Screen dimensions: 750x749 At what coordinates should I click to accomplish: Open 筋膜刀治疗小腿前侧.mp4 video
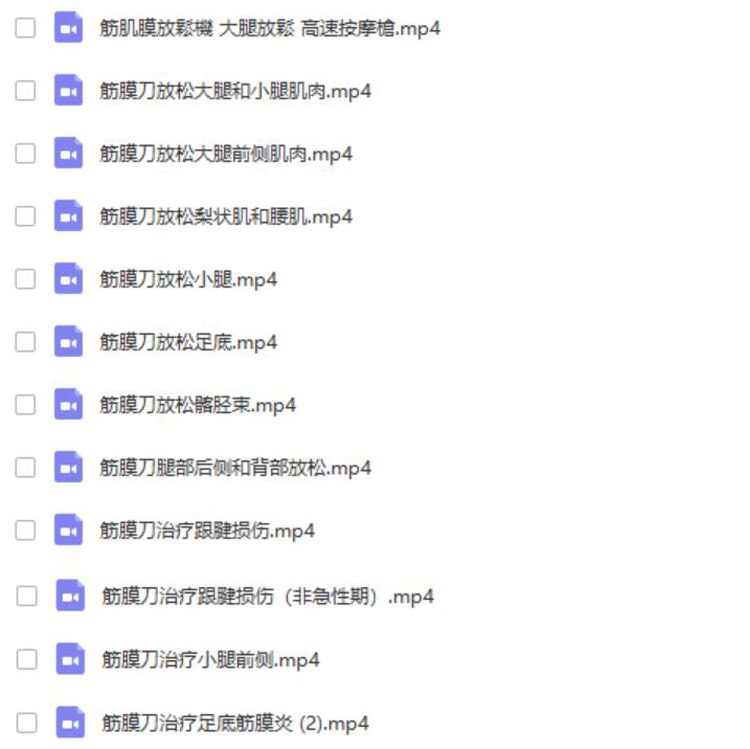[210, 660]
